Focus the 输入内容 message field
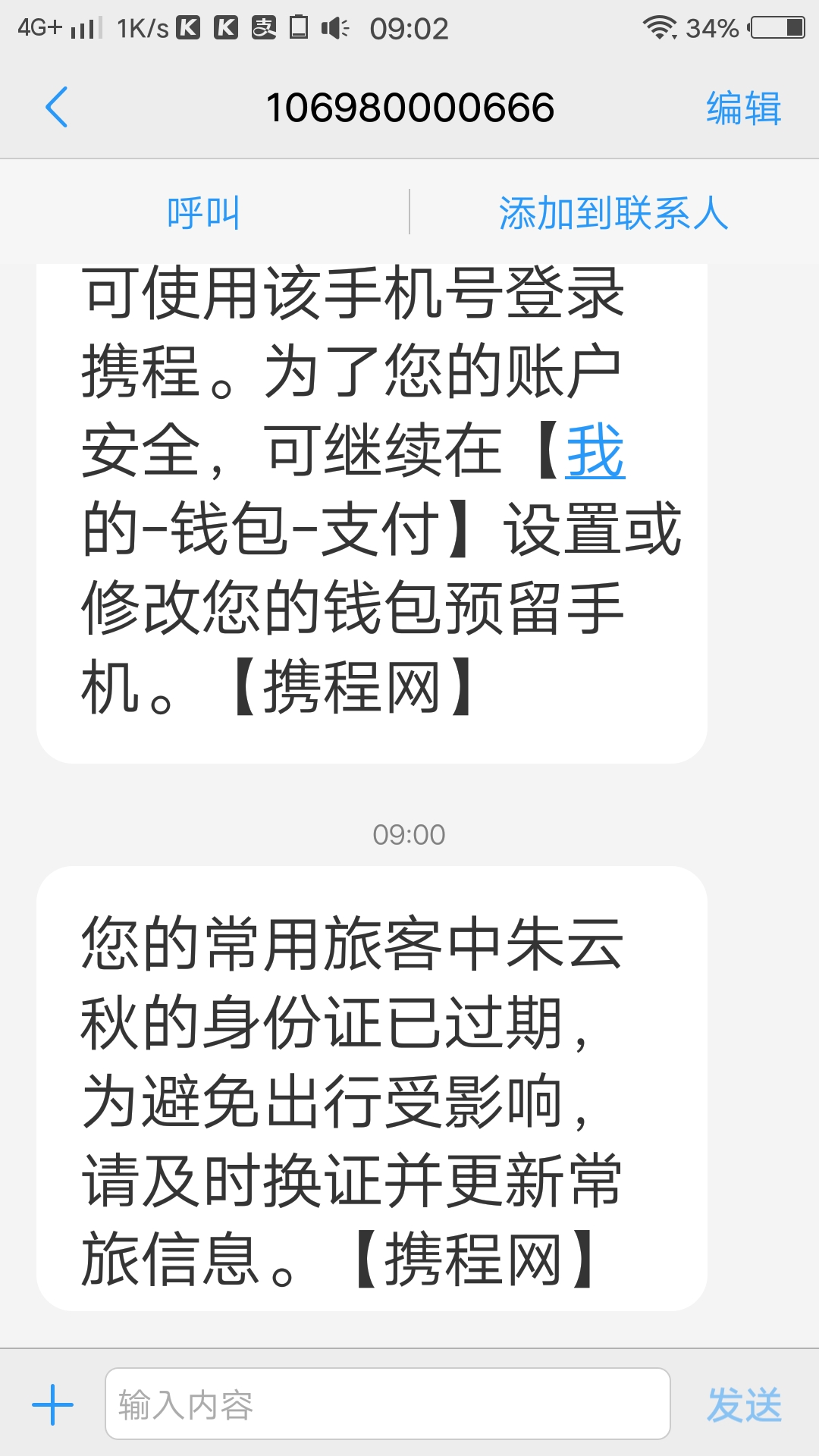The image size is (819, 1456). [387, 1404]
